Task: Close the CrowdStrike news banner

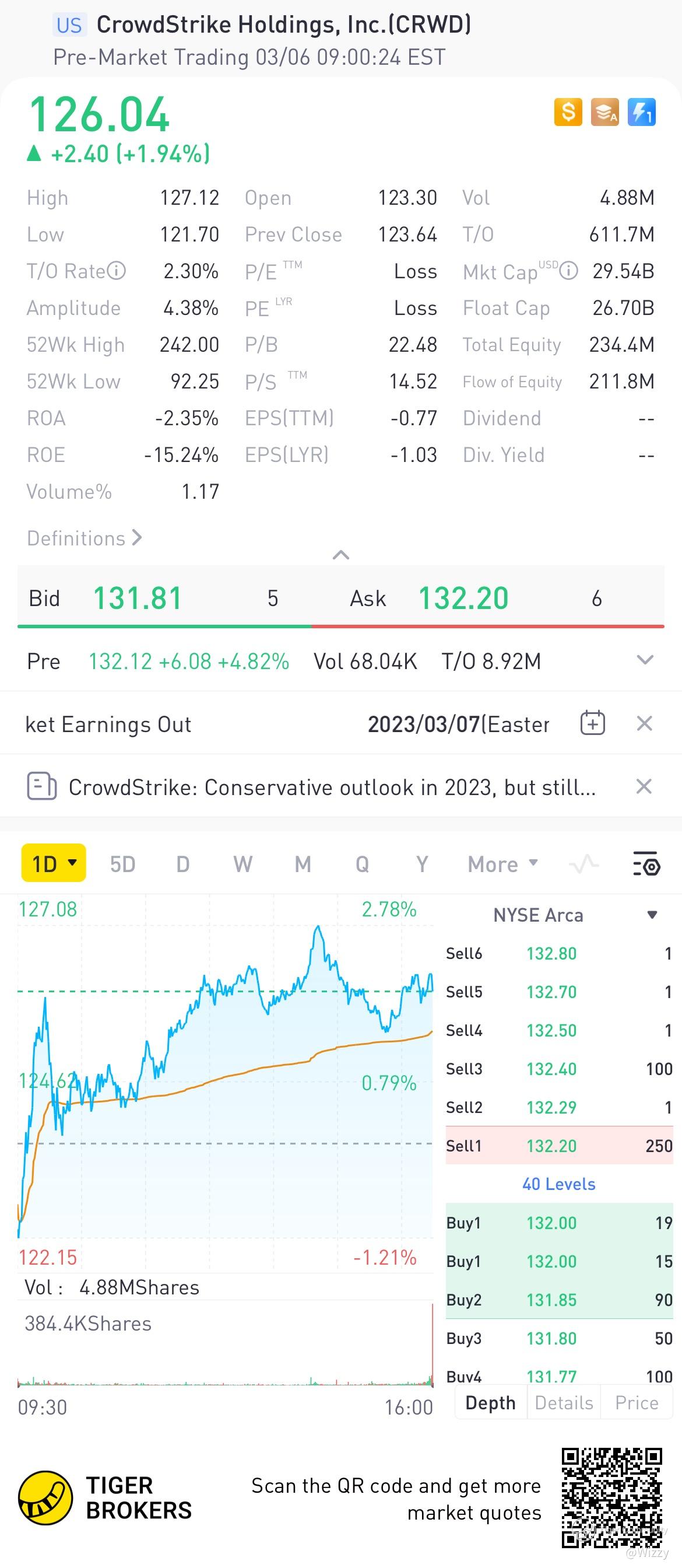Action: 644,786
